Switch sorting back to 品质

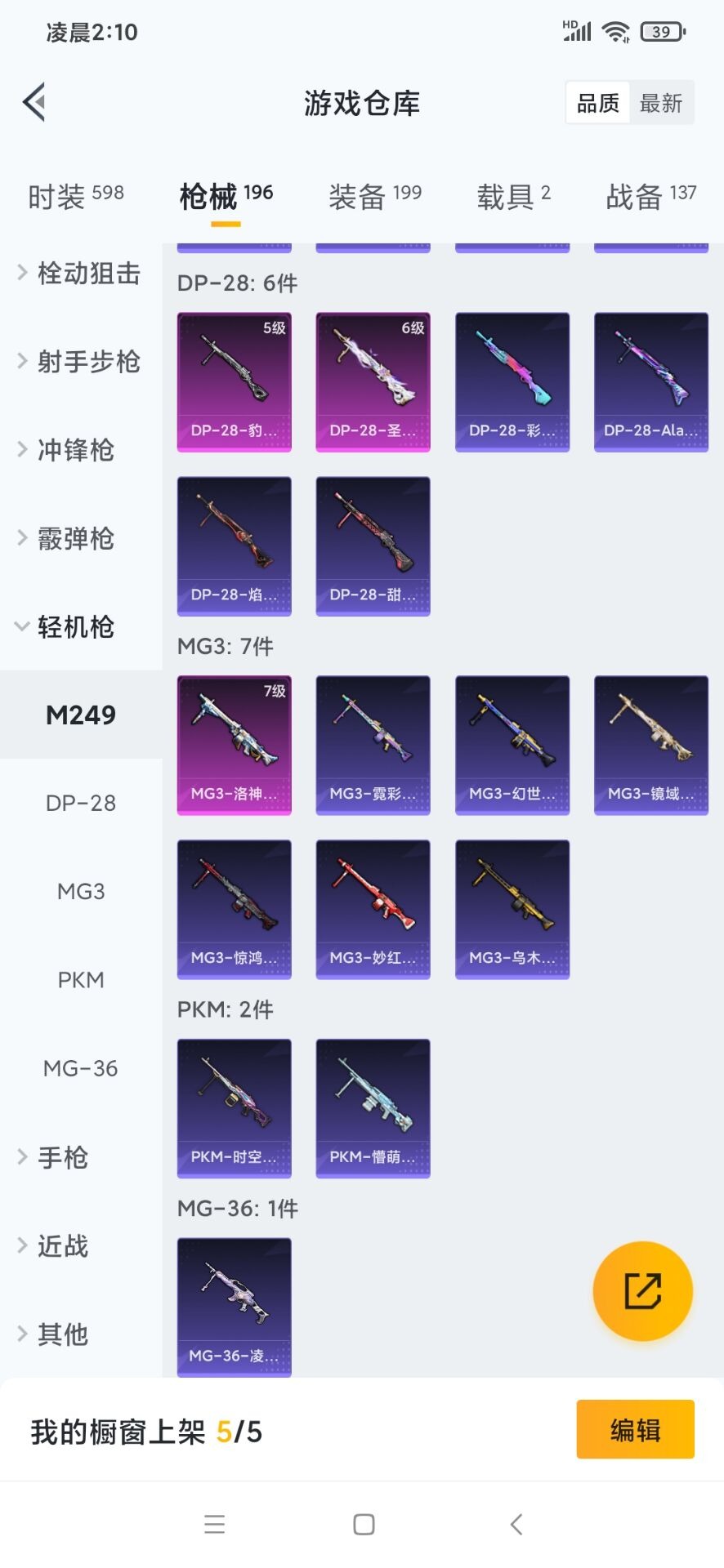click(597, 103)
